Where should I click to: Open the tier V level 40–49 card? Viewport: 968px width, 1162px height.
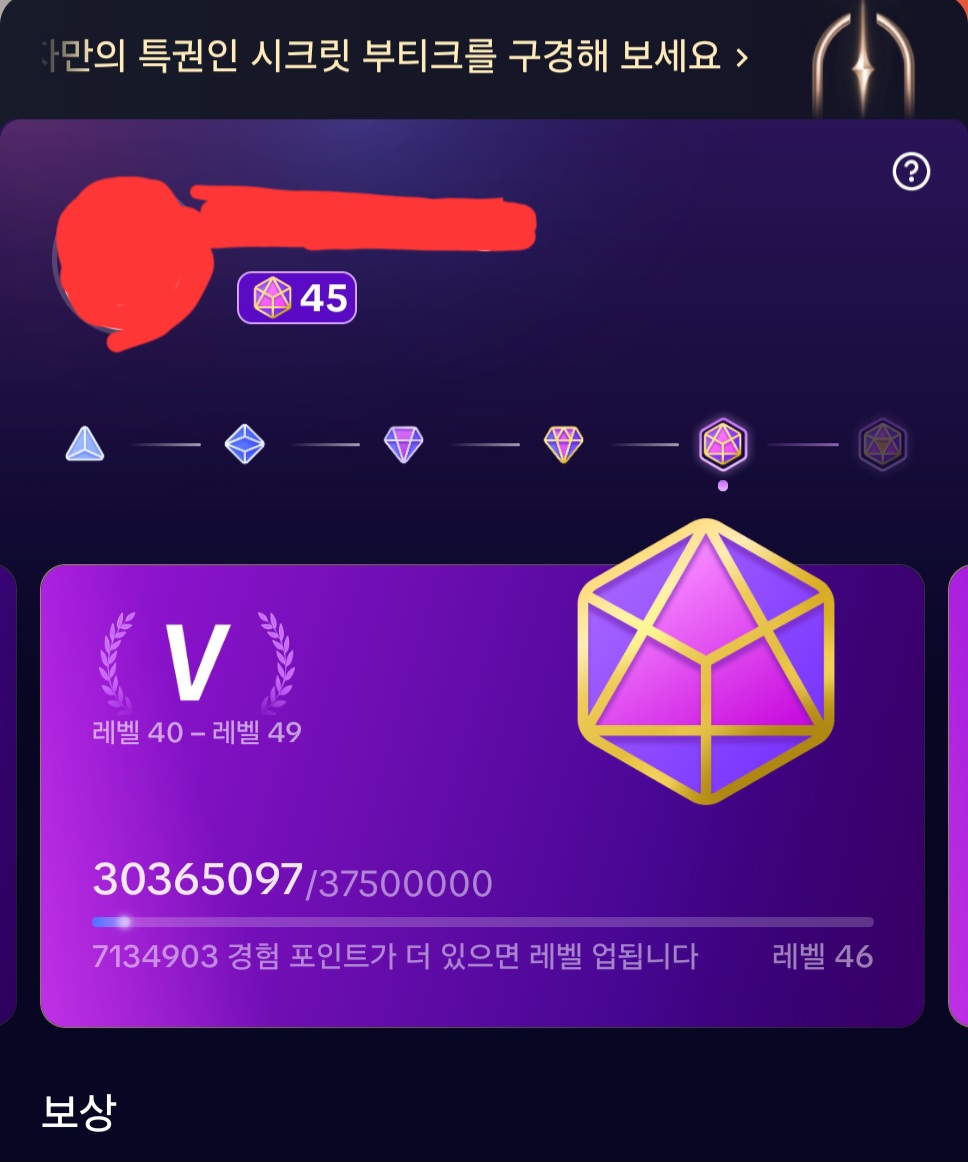tap(482, 795)
